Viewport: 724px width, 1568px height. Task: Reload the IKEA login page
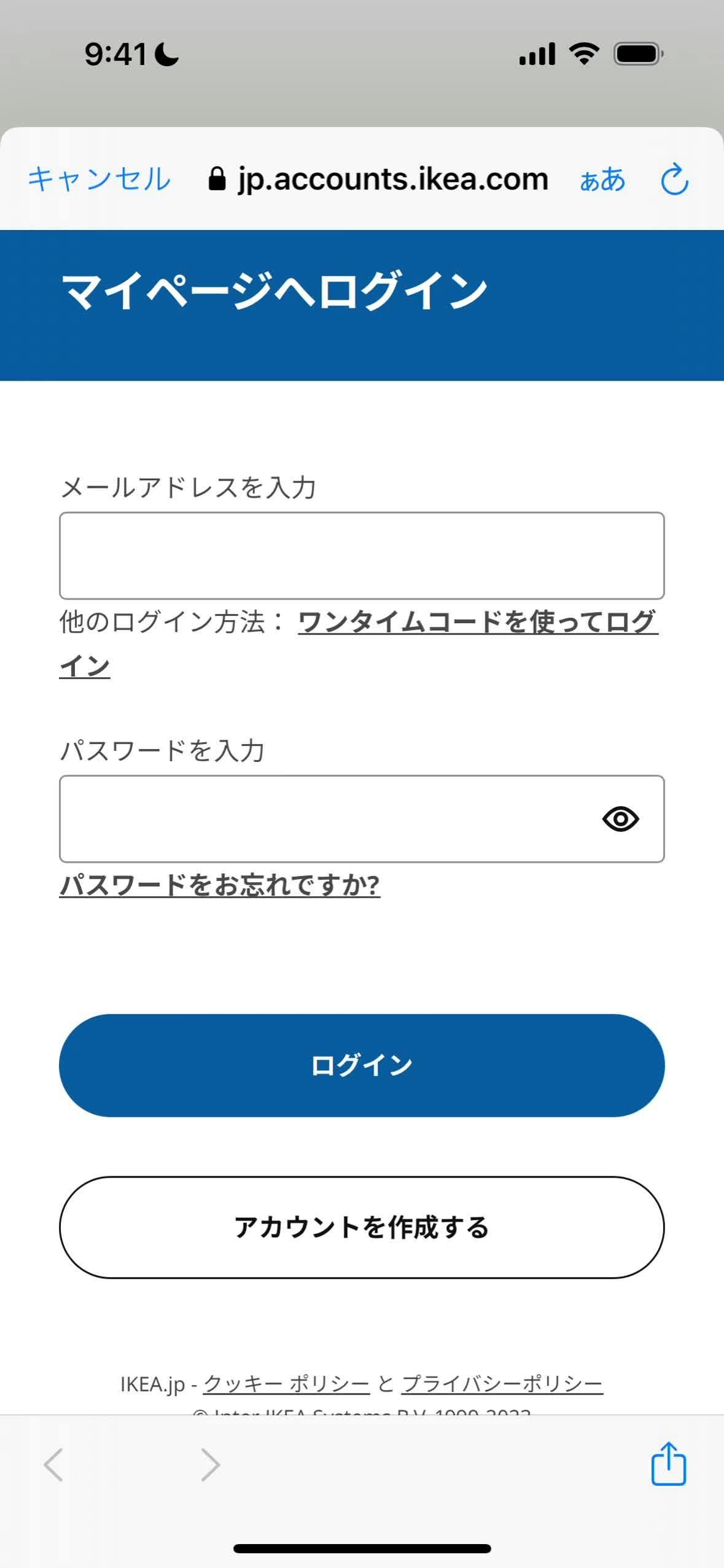coord(674,179)
